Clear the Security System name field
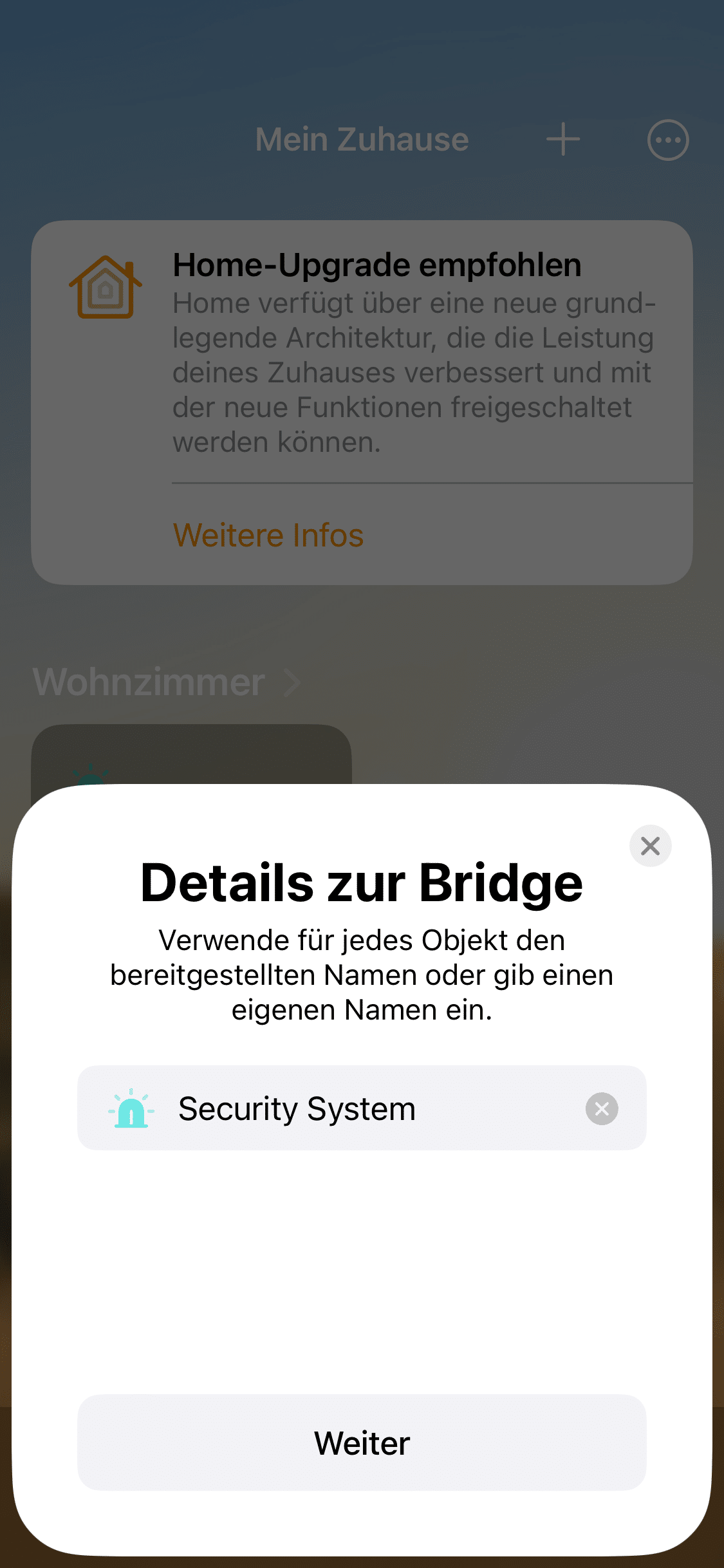This screenshot has width=724, height=1568. (x=602, y=1108)
